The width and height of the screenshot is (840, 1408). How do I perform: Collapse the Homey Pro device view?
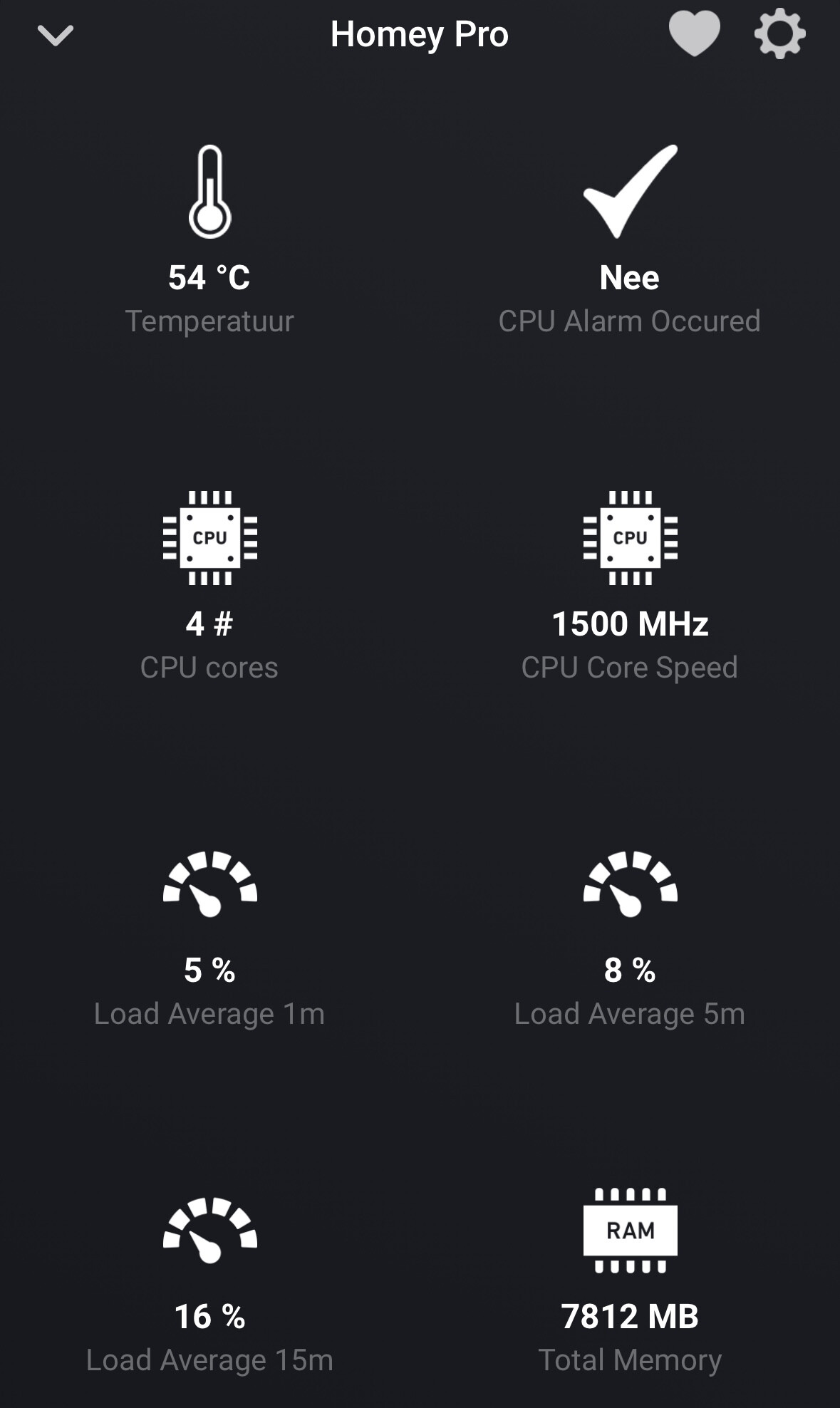tap(55, 35)
